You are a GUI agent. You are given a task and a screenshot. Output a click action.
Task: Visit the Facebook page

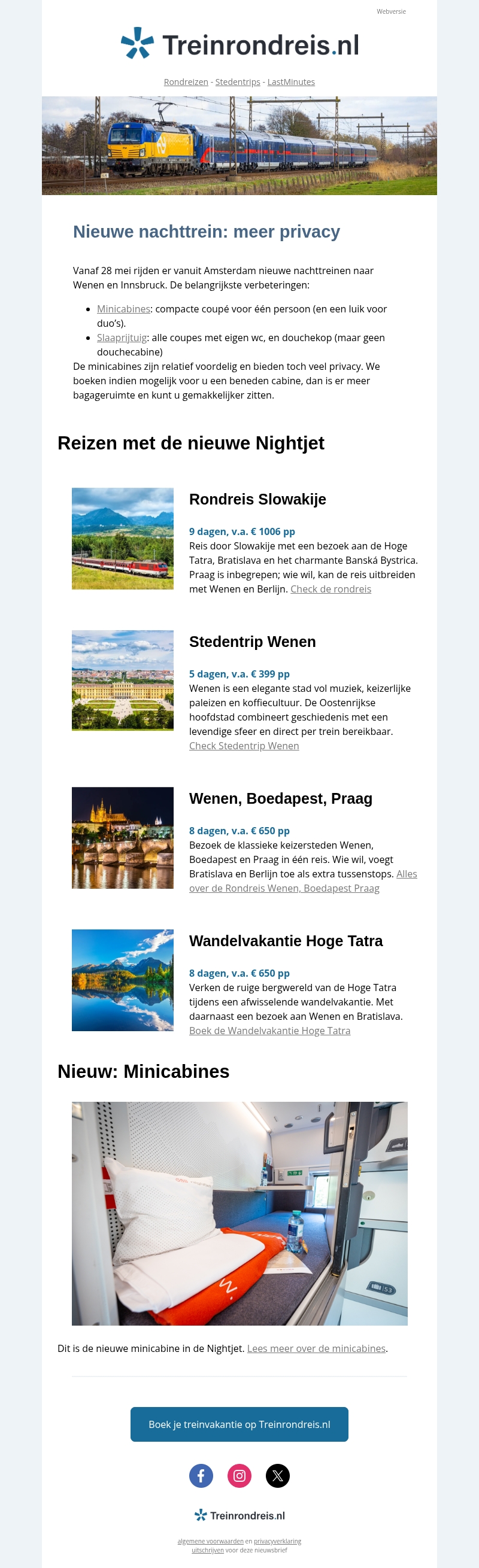[x=201, y=1475]
